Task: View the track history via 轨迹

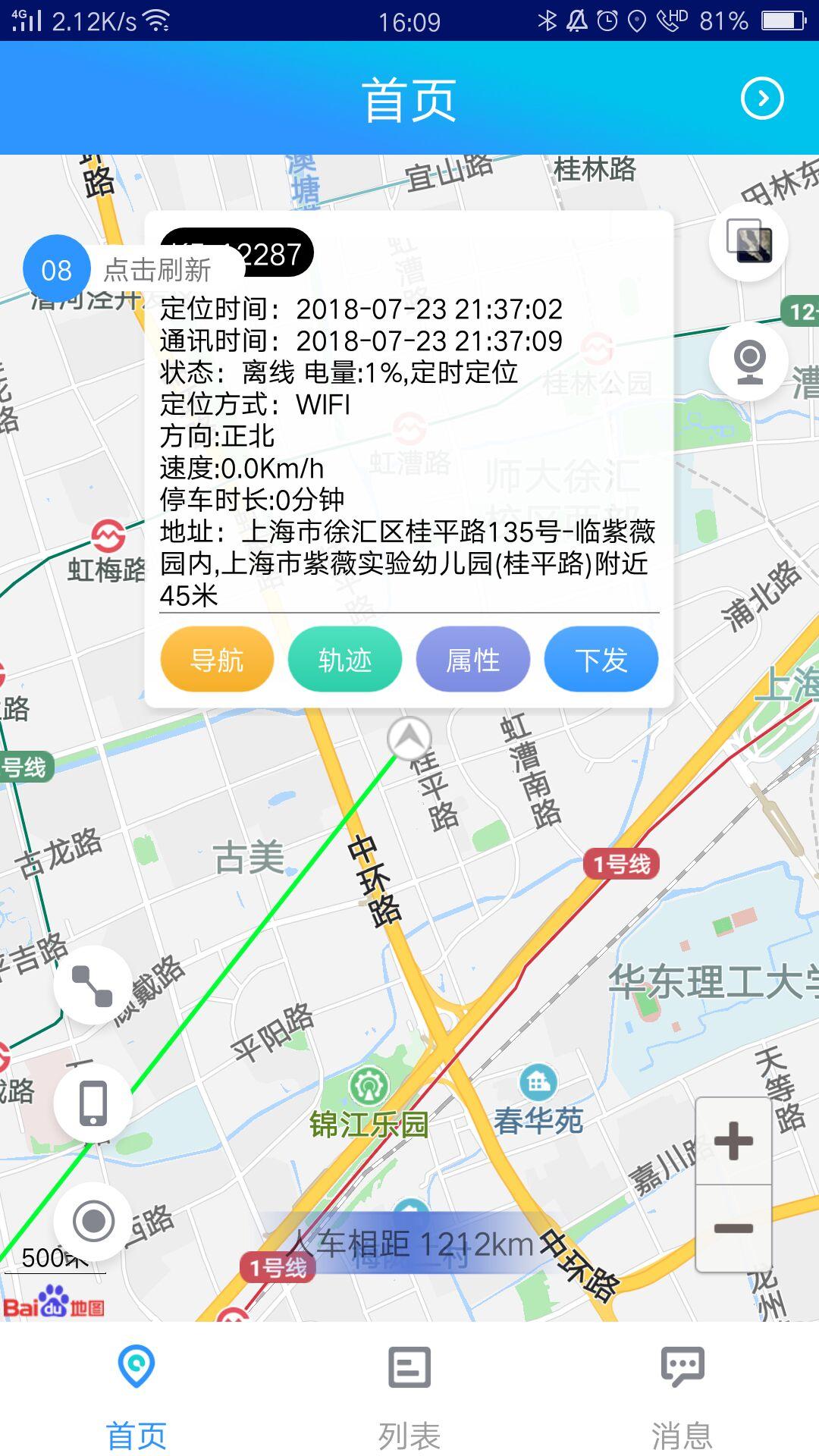Action: point(345,660)
